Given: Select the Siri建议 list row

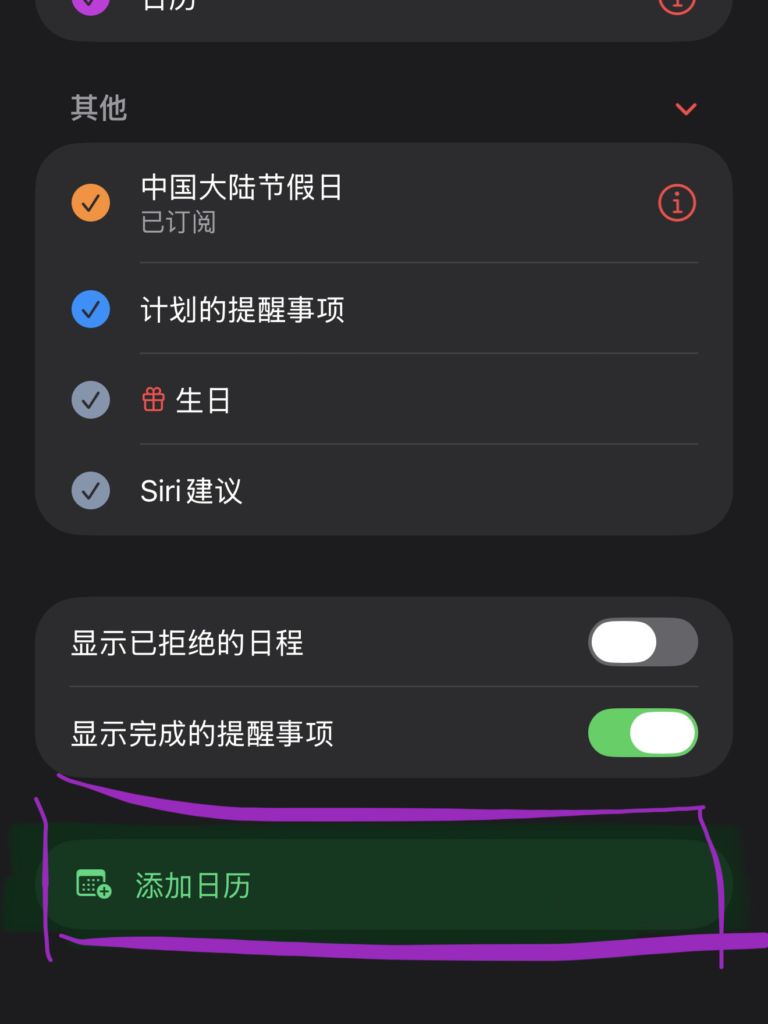Looking at the screenshot, I should point(192,491).
